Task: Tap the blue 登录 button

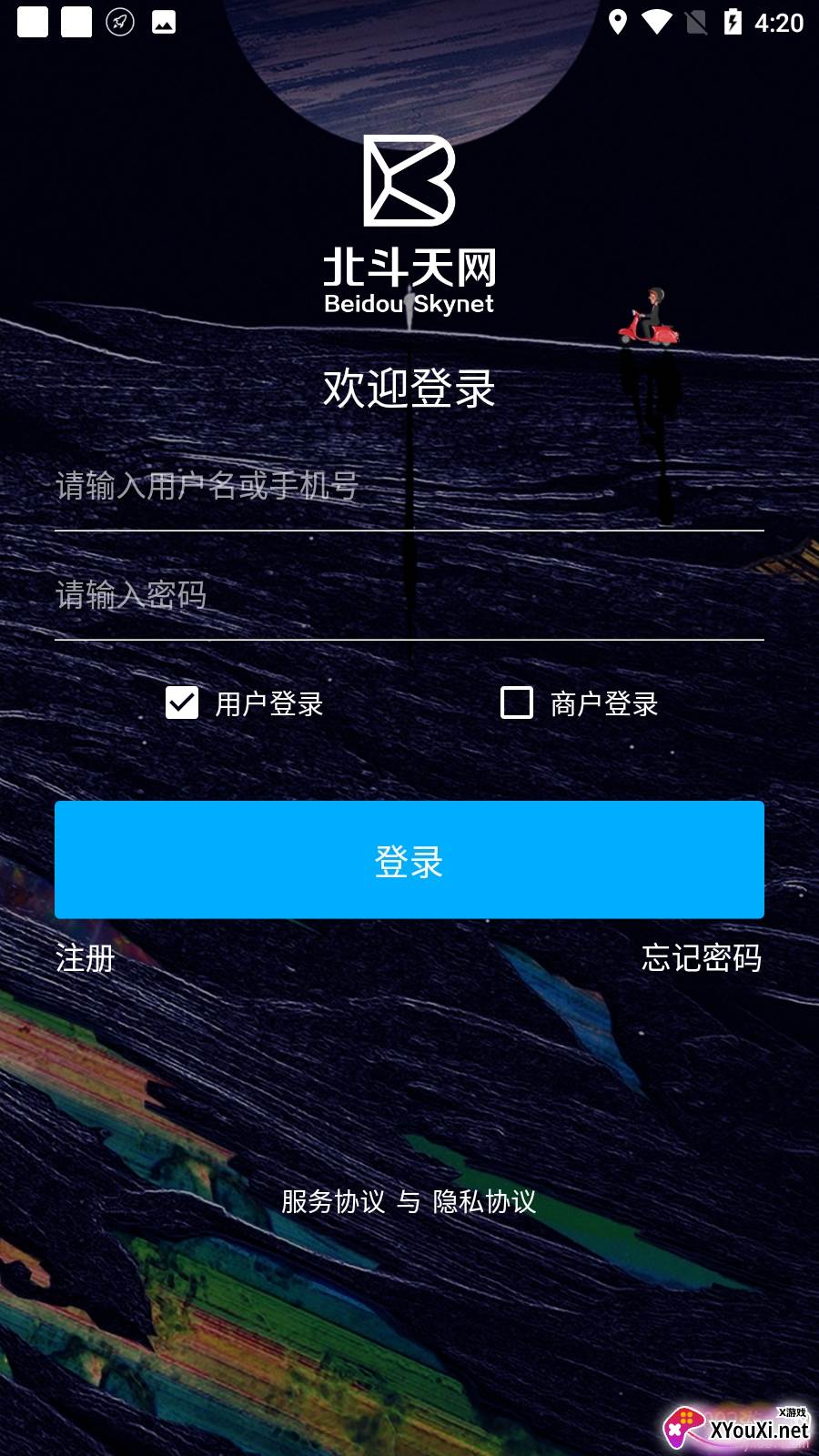Action: (x=409, y=860)
